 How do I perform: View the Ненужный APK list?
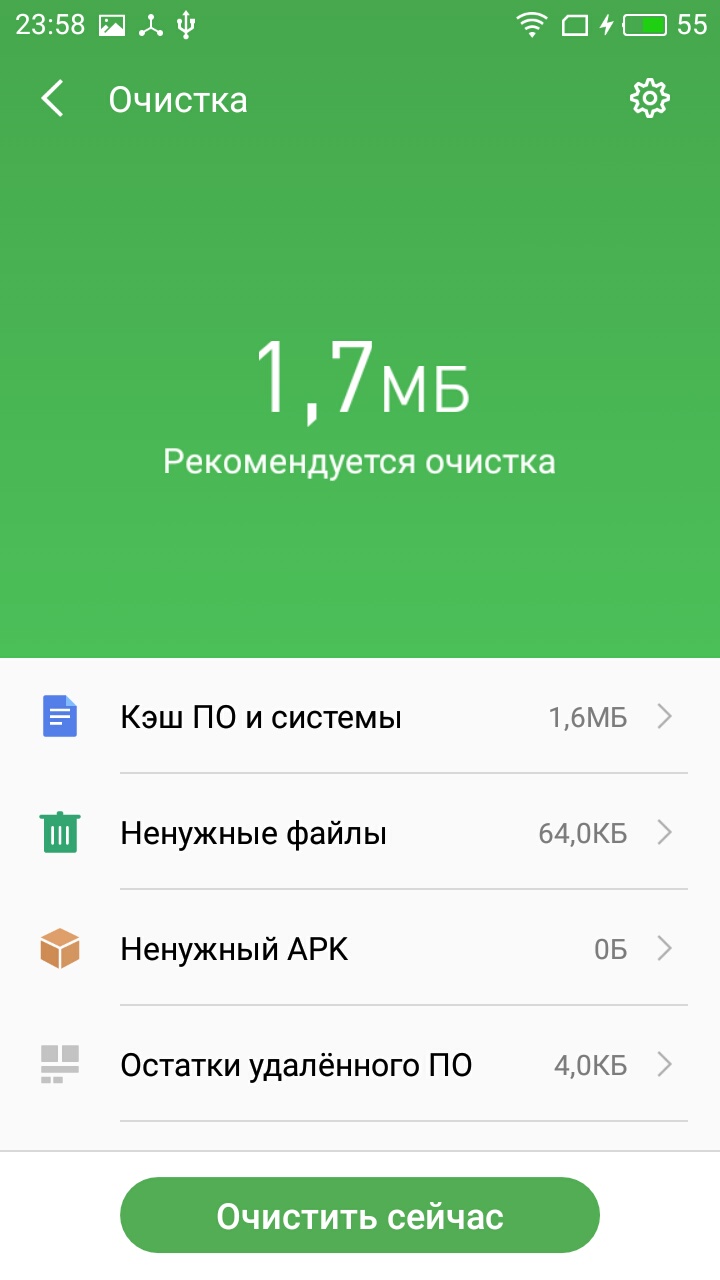[x=360, y=948]
